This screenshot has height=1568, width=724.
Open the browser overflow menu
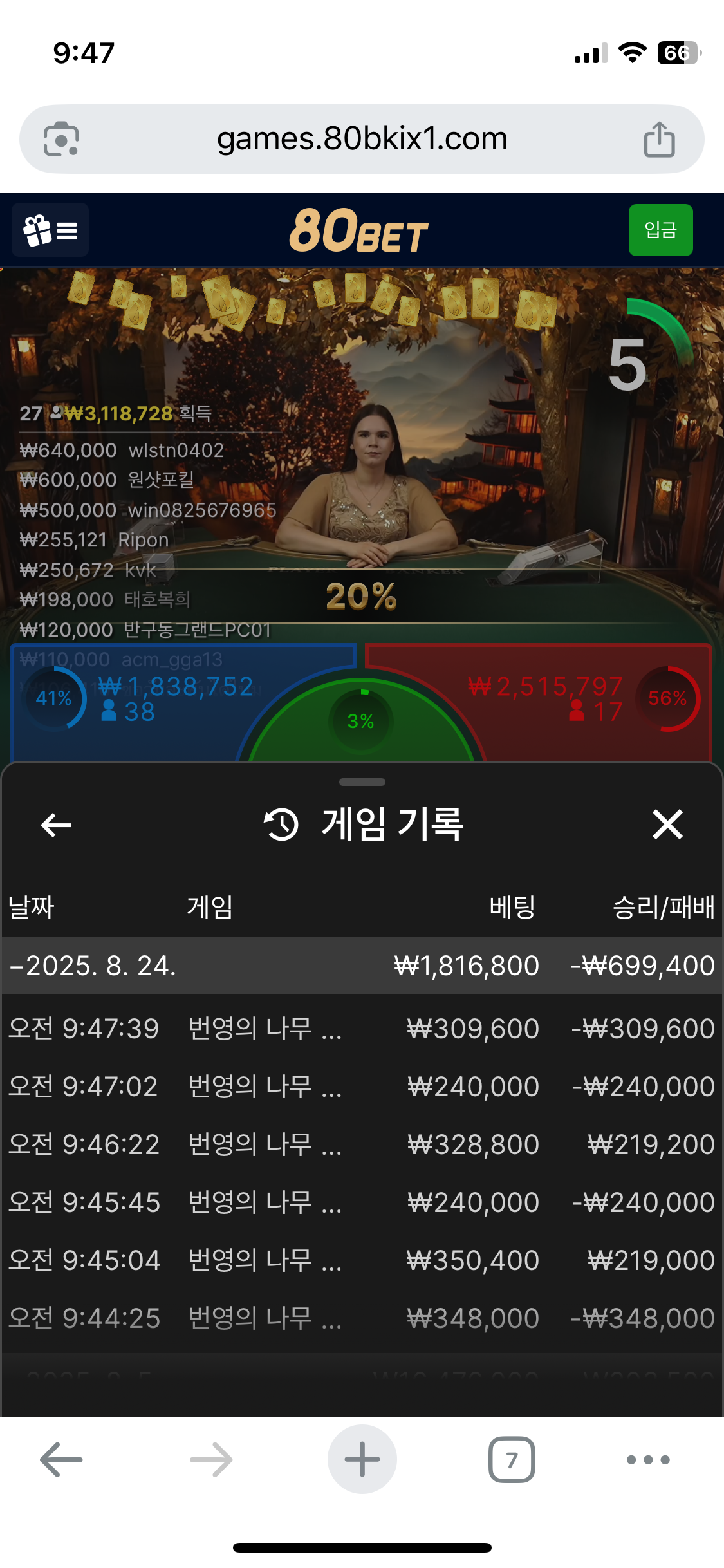(648, 1460)
